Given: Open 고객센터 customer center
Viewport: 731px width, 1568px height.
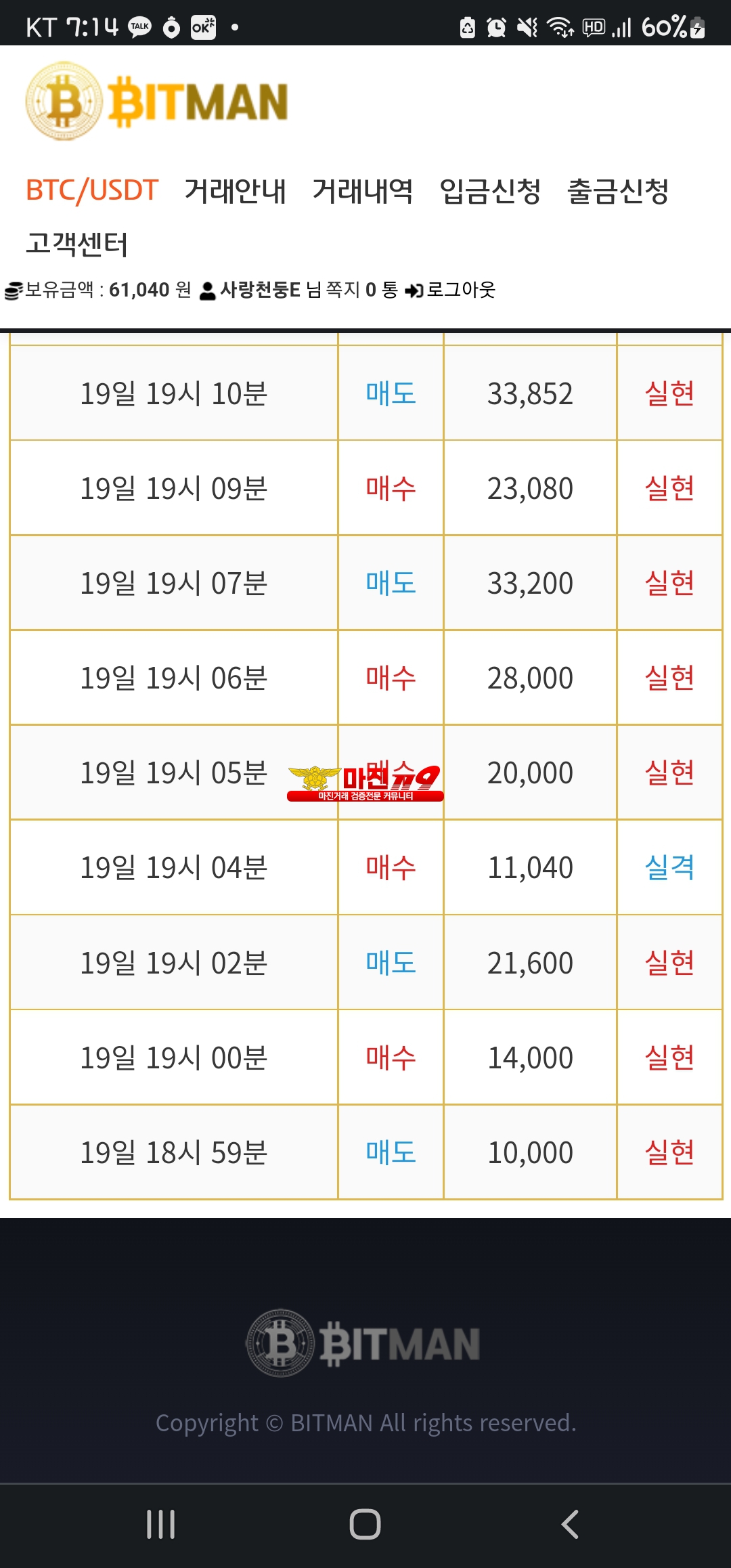Looking at the screenshot, I should [x=76, y=244].
